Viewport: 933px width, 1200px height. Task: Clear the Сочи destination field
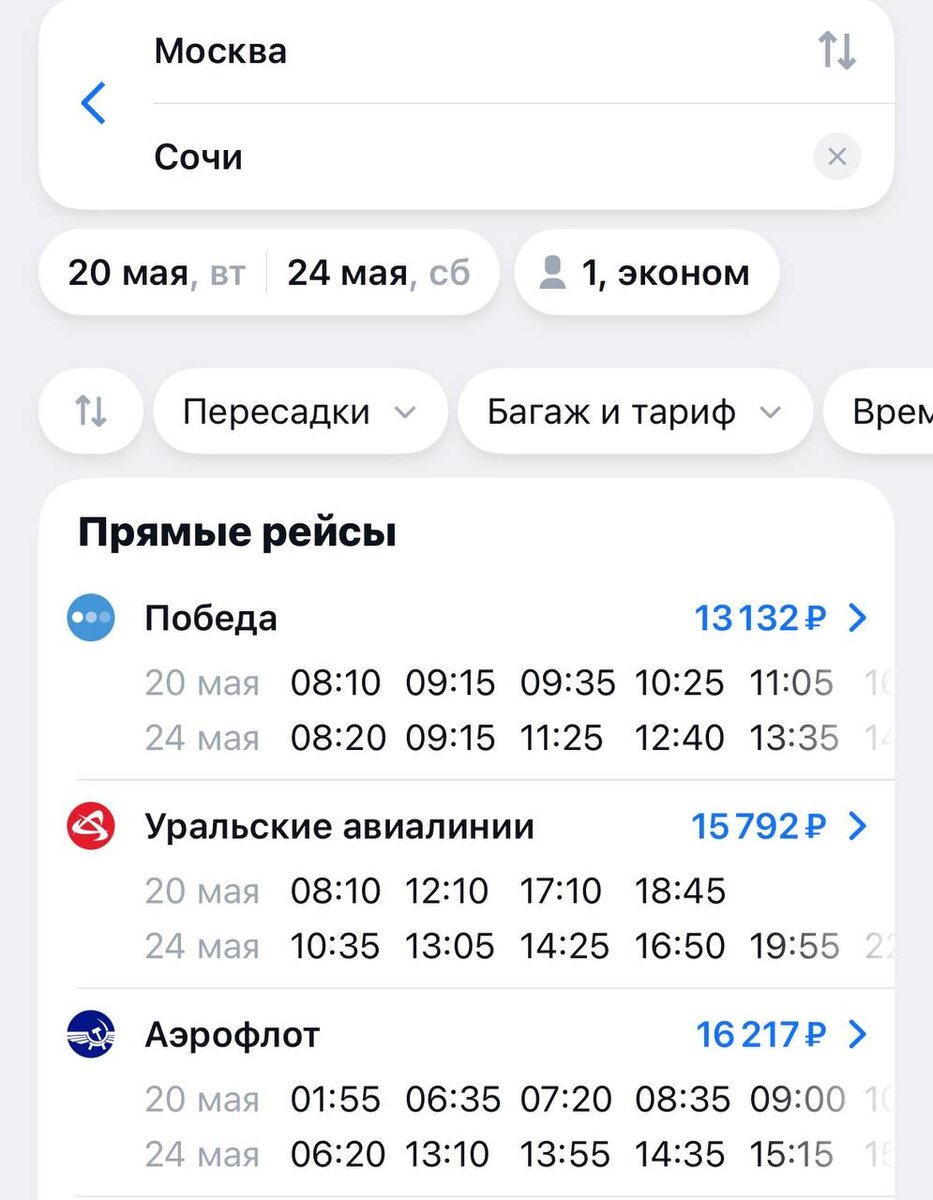(x=837, y=157)
